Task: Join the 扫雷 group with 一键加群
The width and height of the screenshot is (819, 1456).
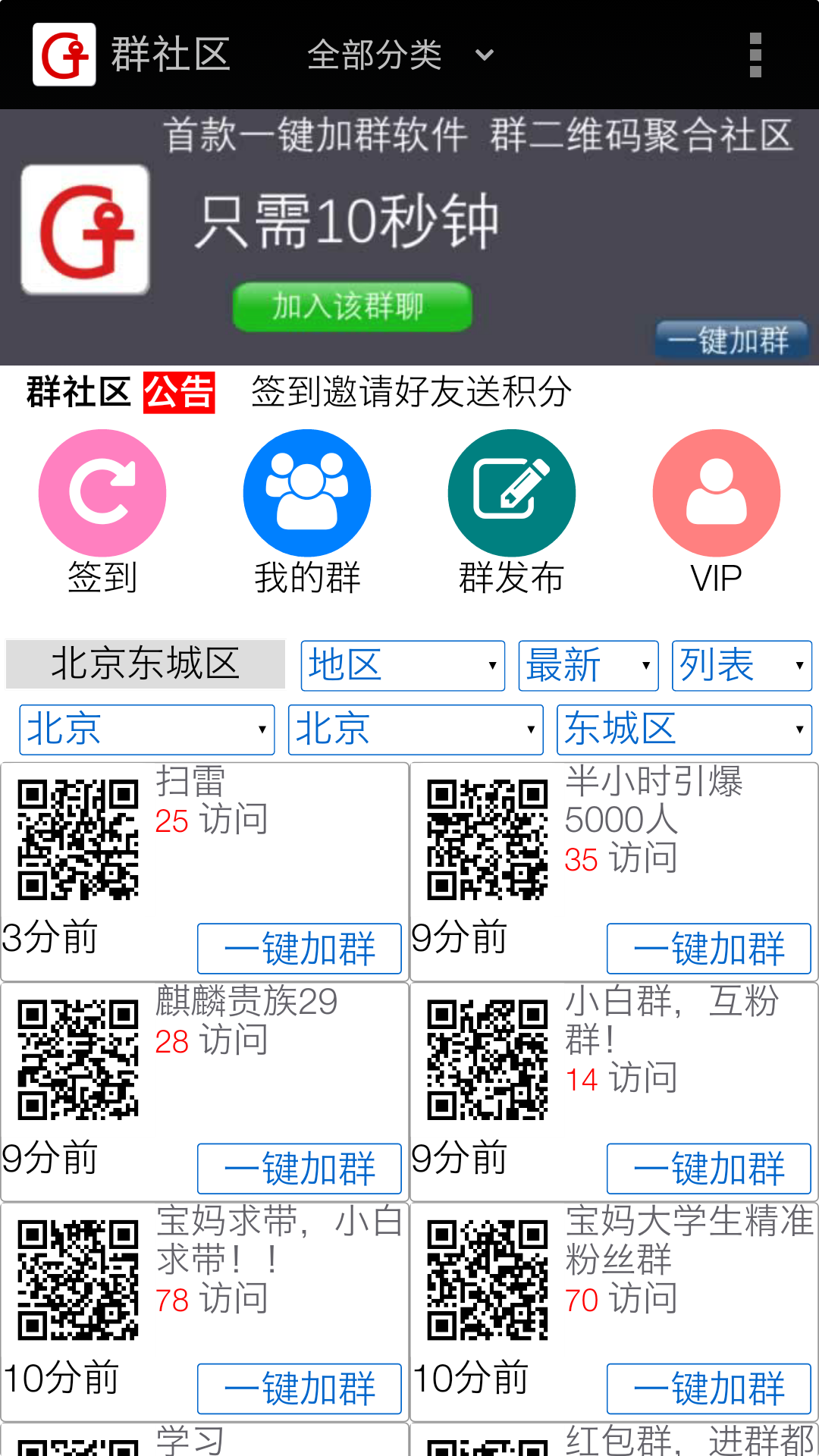Action: click(x=300, y=949)
